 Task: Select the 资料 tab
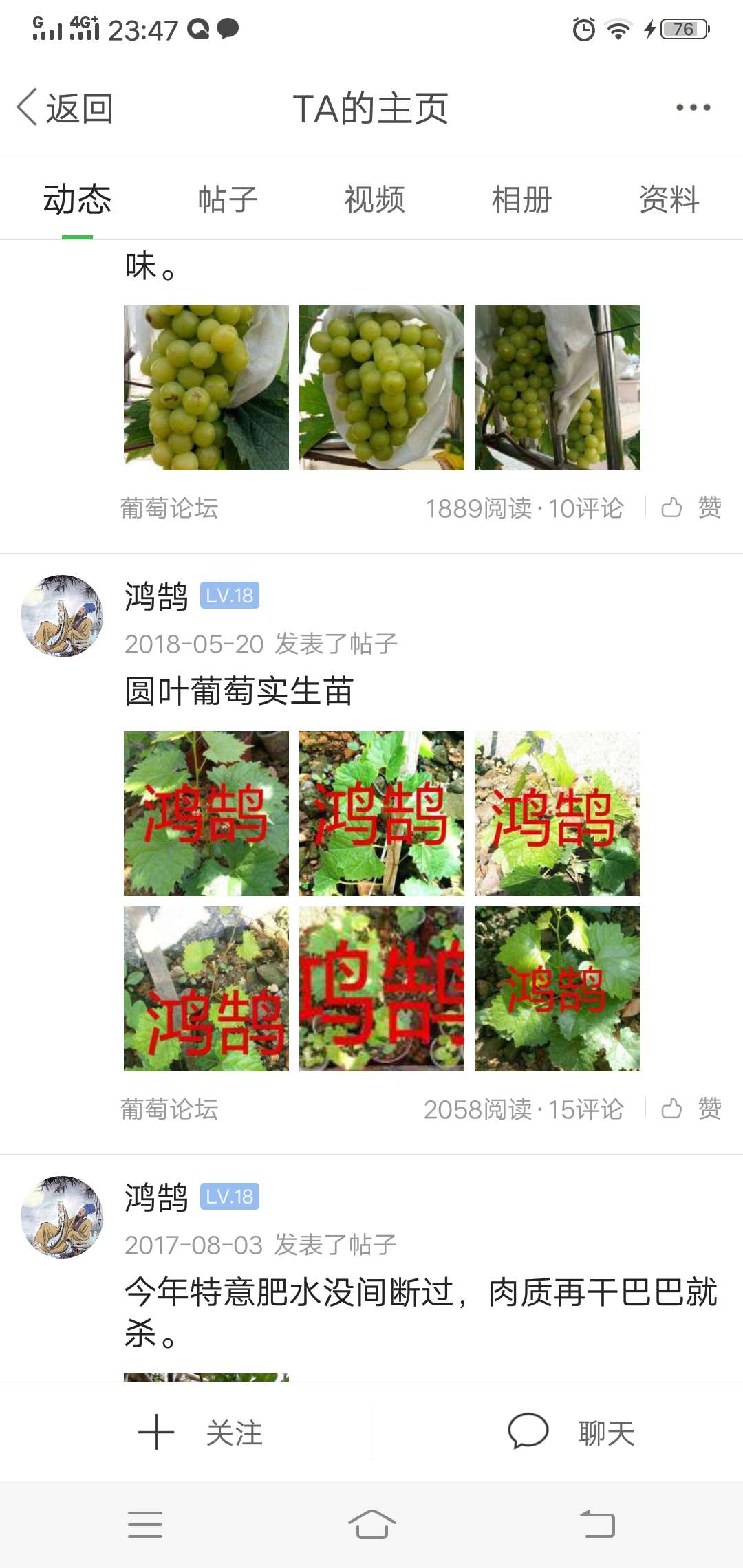tap(669, 199)
